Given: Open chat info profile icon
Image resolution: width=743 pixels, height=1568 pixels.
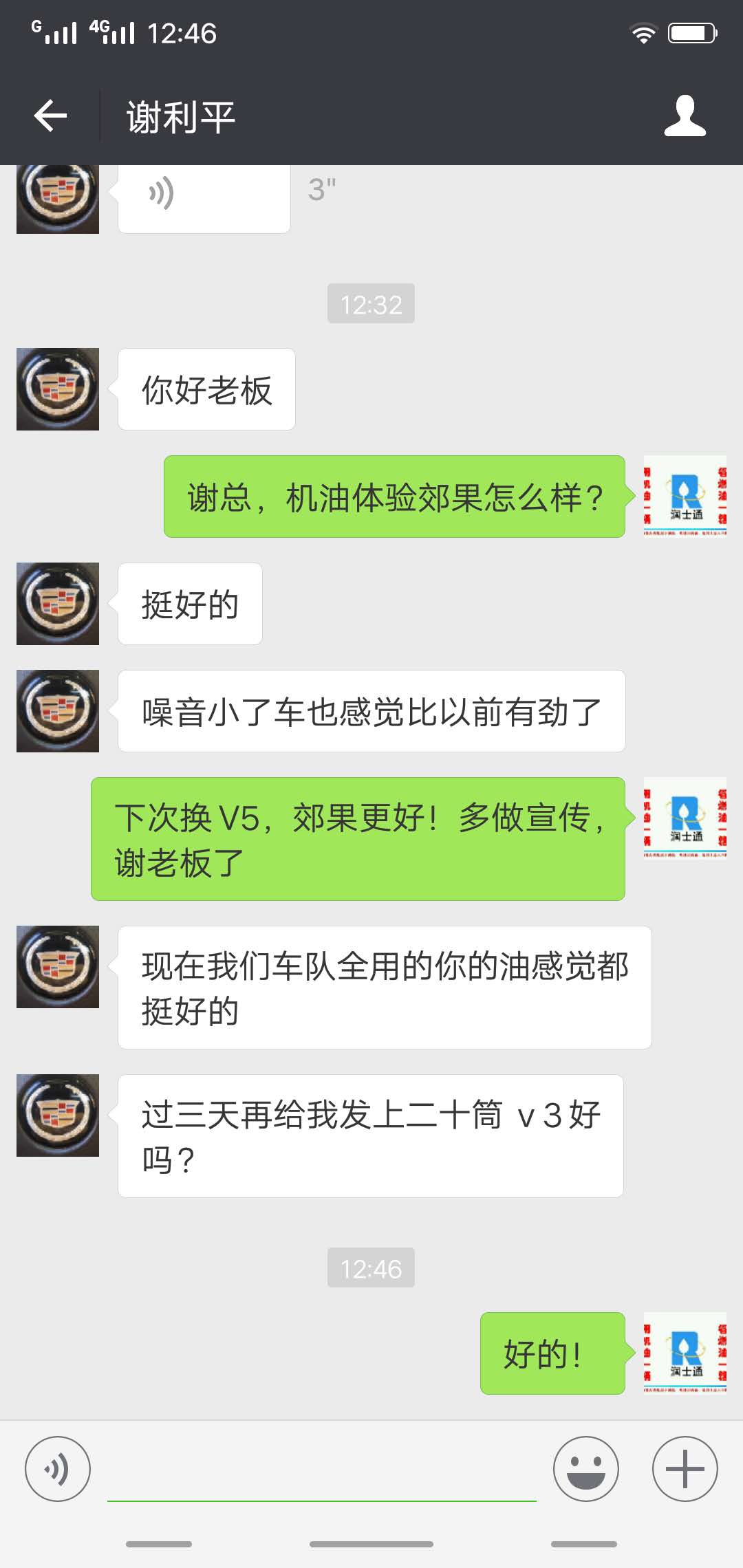Looking at the screenshot, I should (x=685, y=116).
